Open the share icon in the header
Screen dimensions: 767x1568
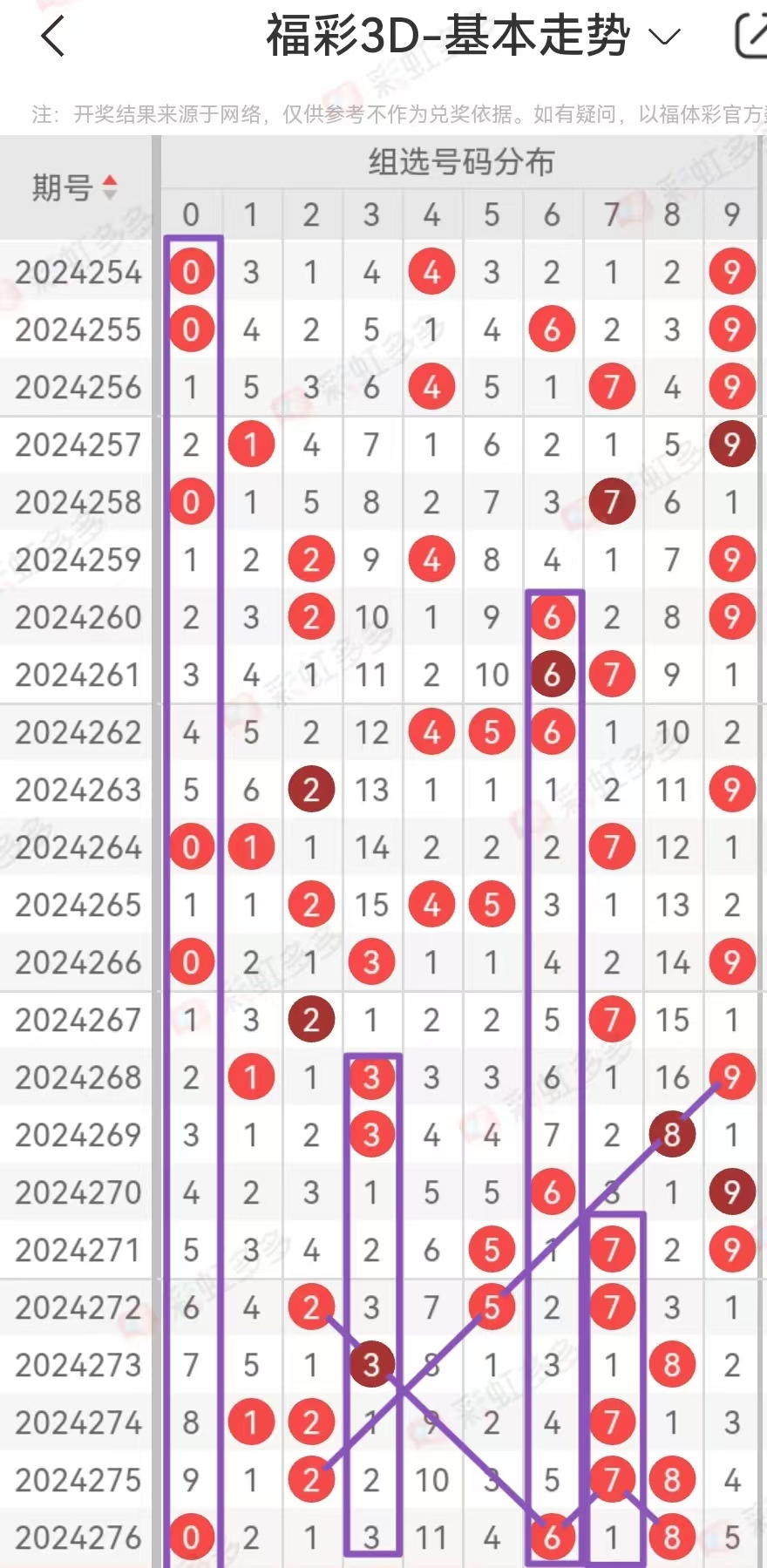pyautogui.click(x=751, y=36)
